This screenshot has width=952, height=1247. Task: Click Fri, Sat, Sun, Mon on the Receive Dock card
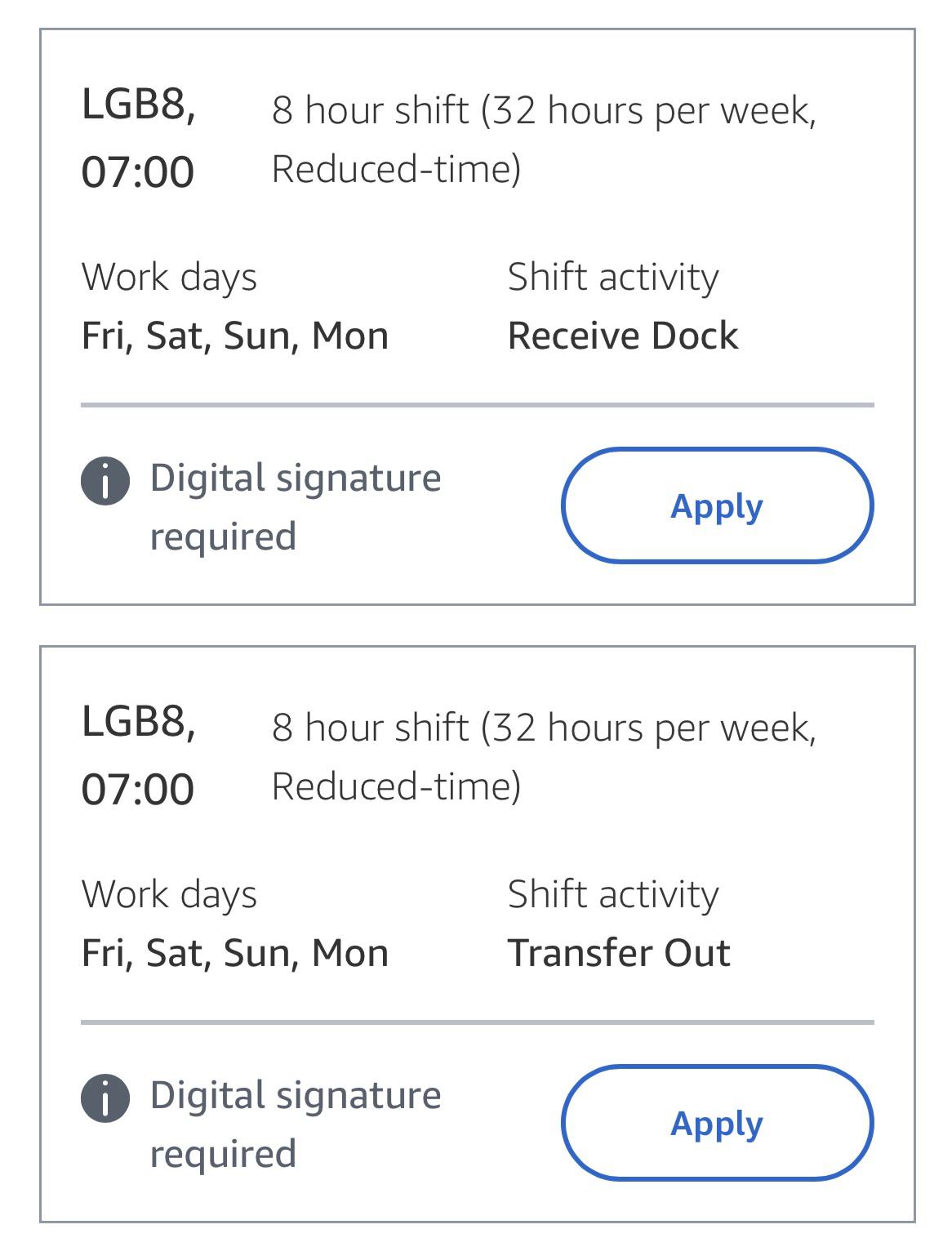coord(235,334)
